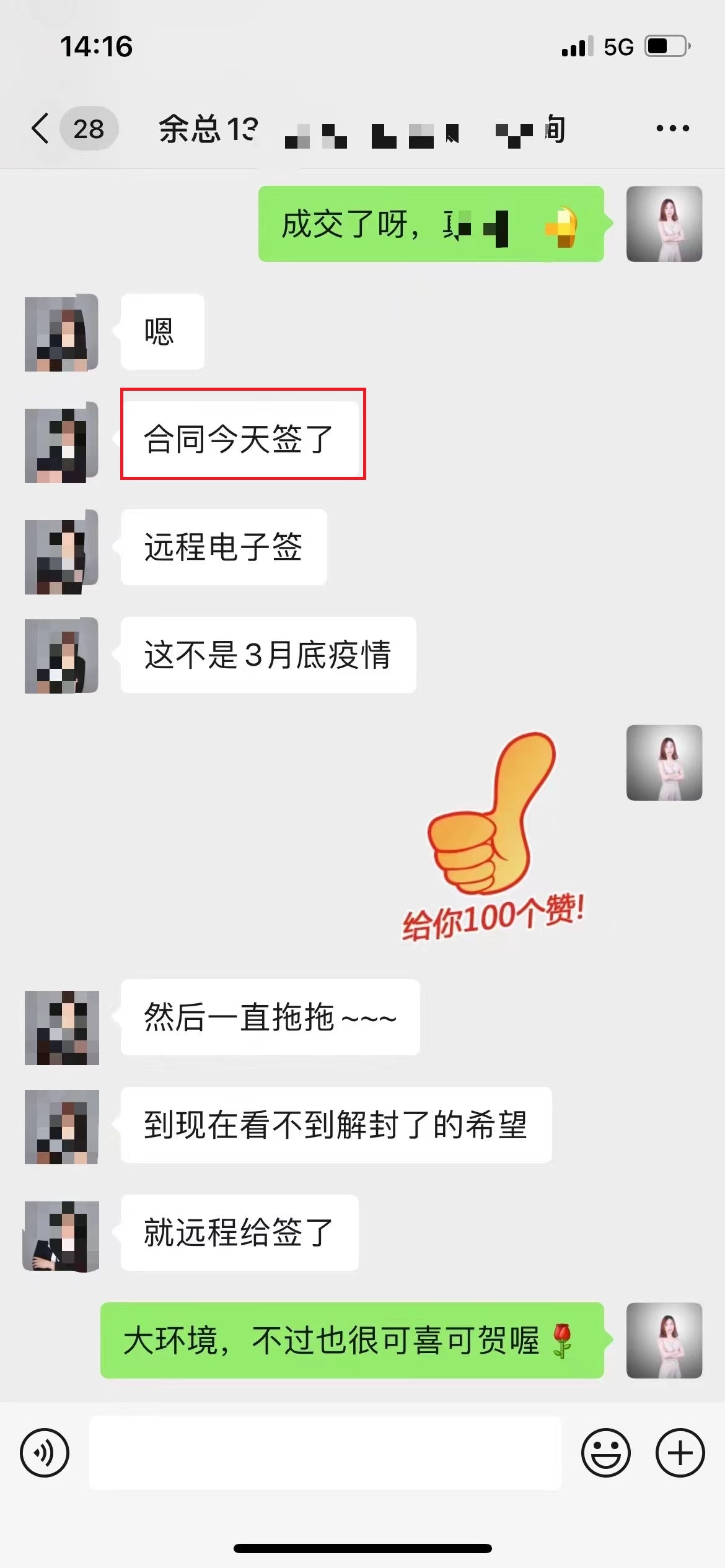Open the contact's avatar beside 嗯

click(61, 333)
